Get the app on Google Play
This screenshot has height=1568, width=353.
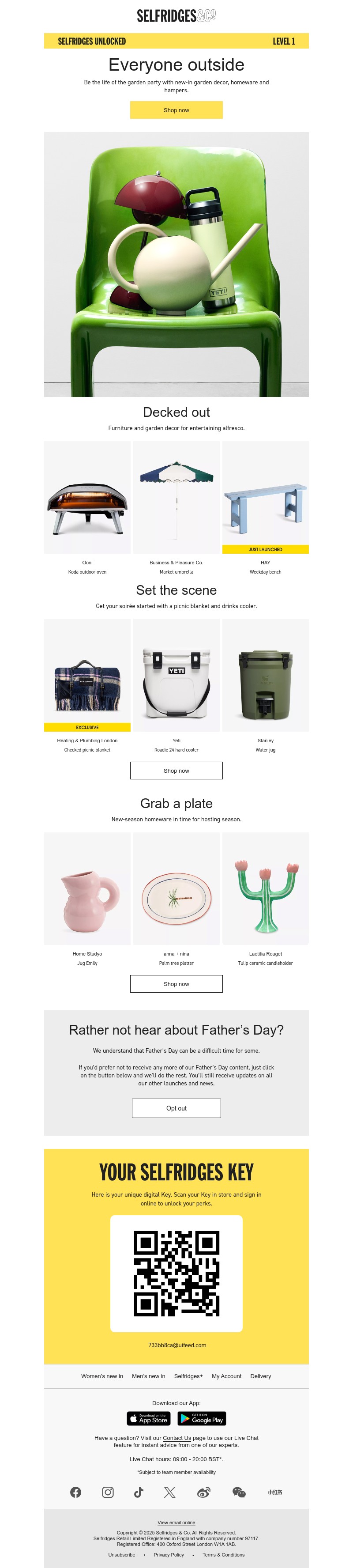[x=202, y=1418]
